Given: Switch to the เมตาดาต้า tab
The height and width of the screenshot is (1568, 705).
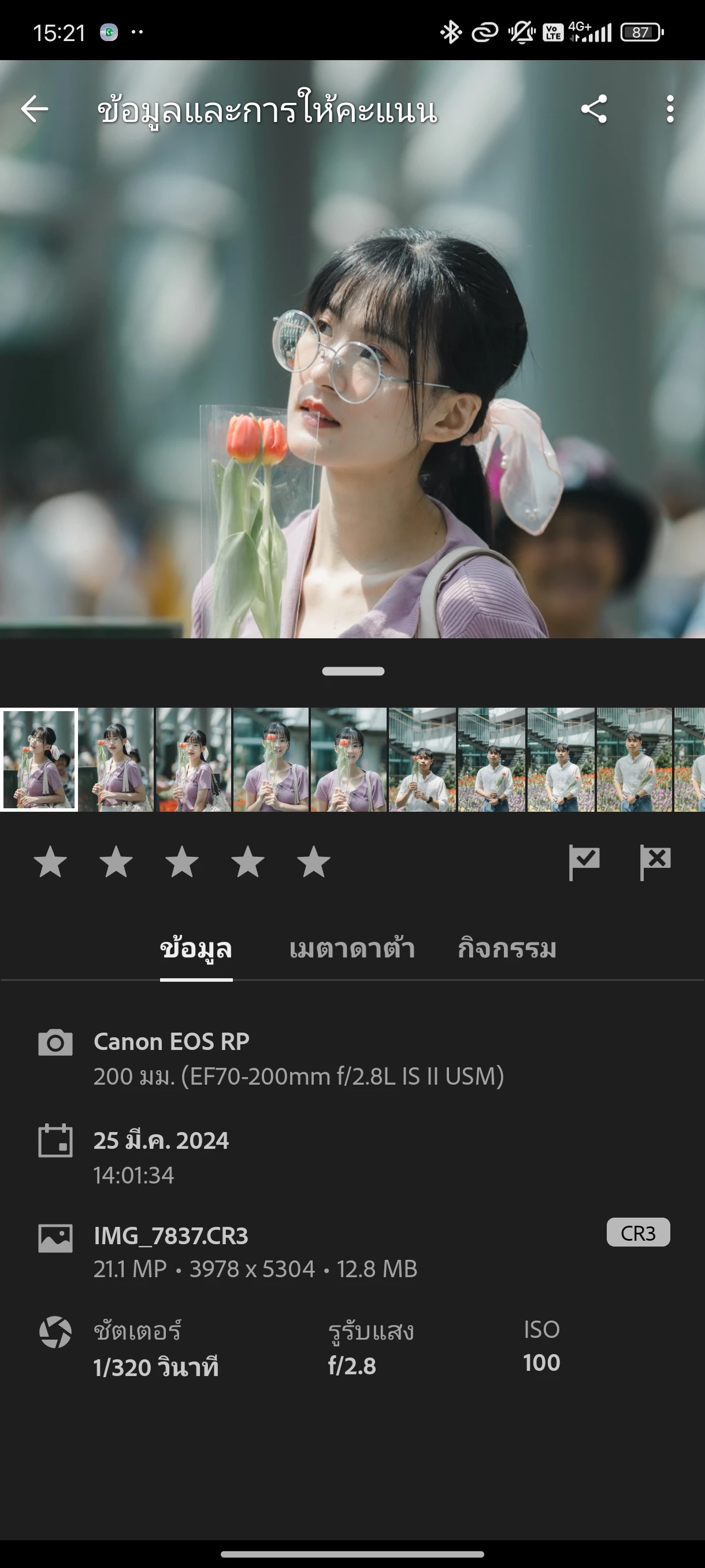Looking at the screenshot, I should [x=351, y=949].
